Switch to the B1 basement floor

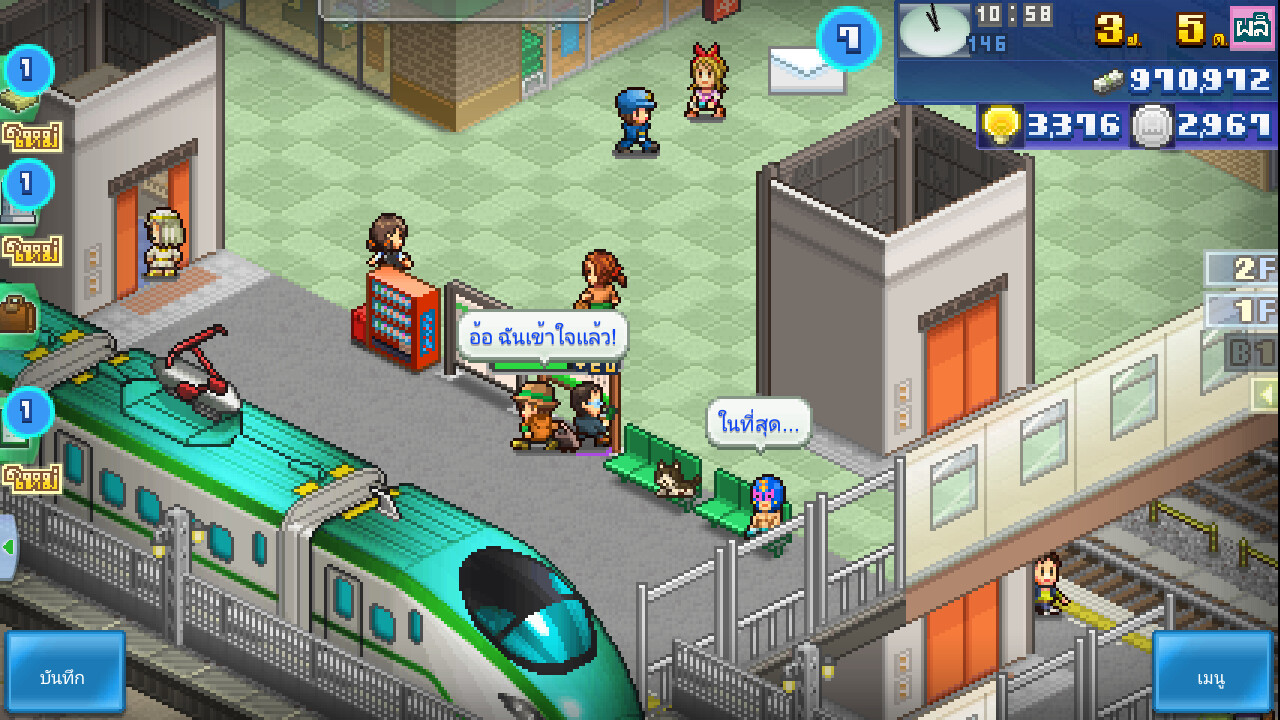coord(1252,354)
